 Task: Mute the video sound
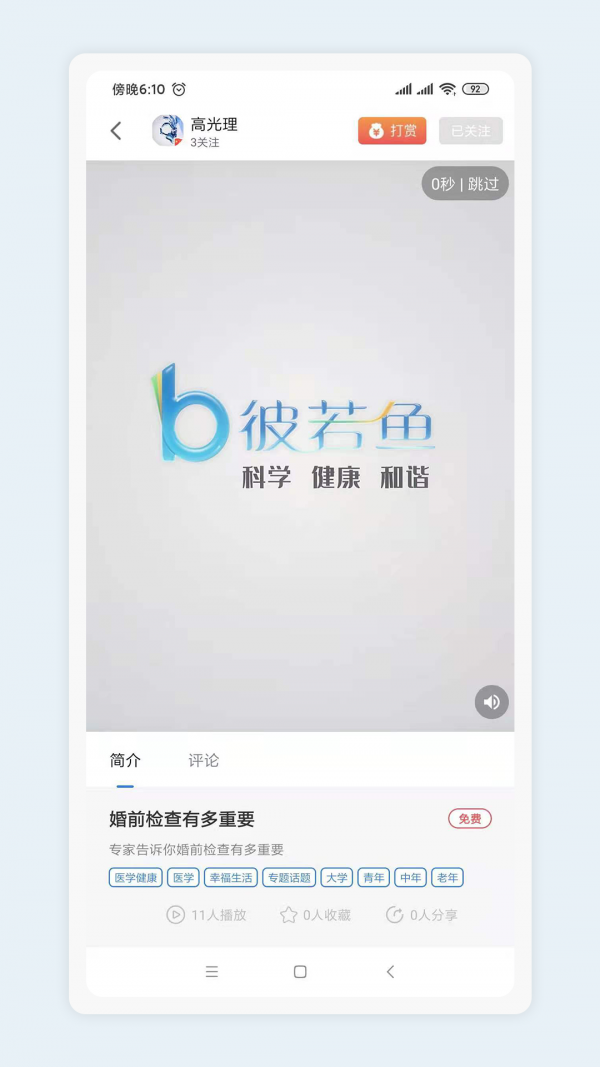[491, 702]
